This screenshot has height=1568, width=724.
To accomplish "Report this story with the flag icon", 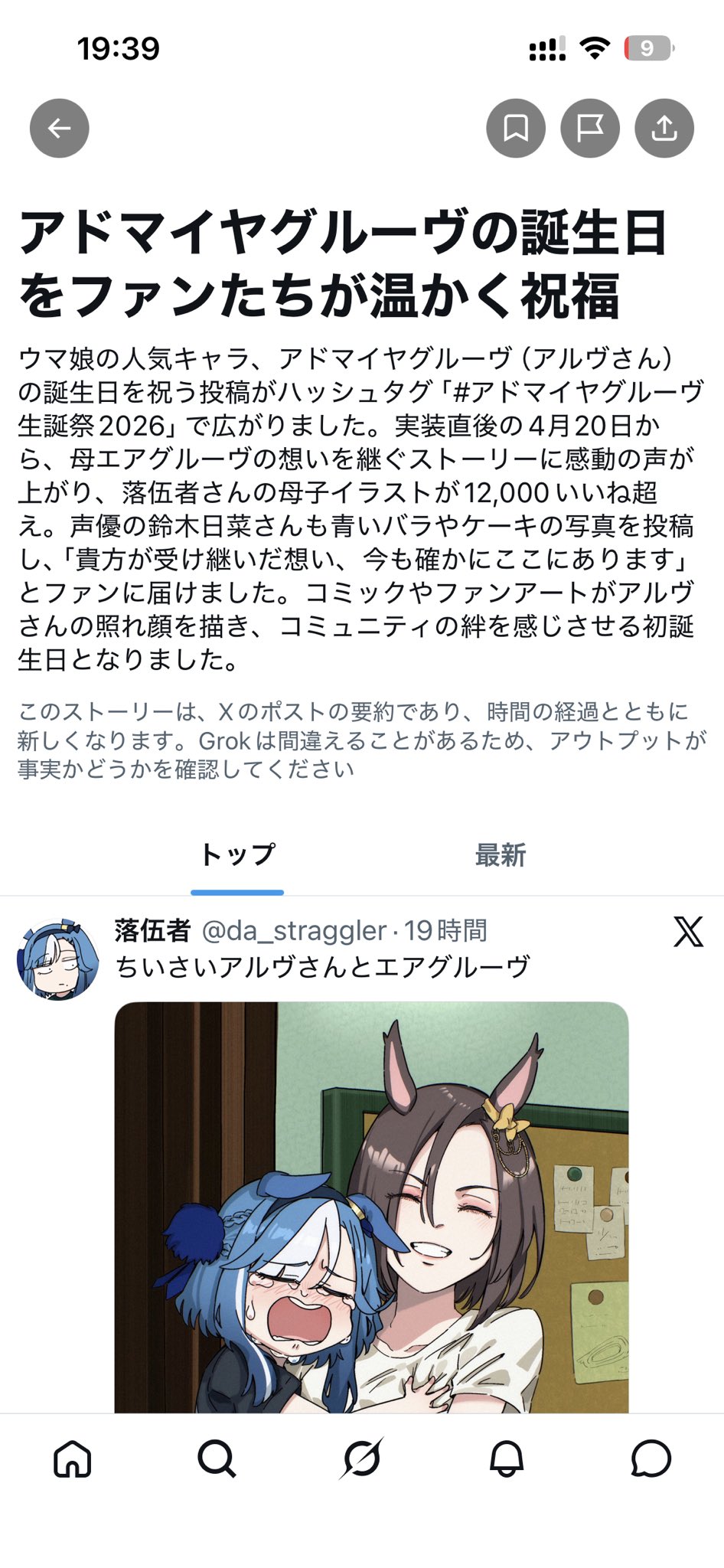I will (590, 129).
